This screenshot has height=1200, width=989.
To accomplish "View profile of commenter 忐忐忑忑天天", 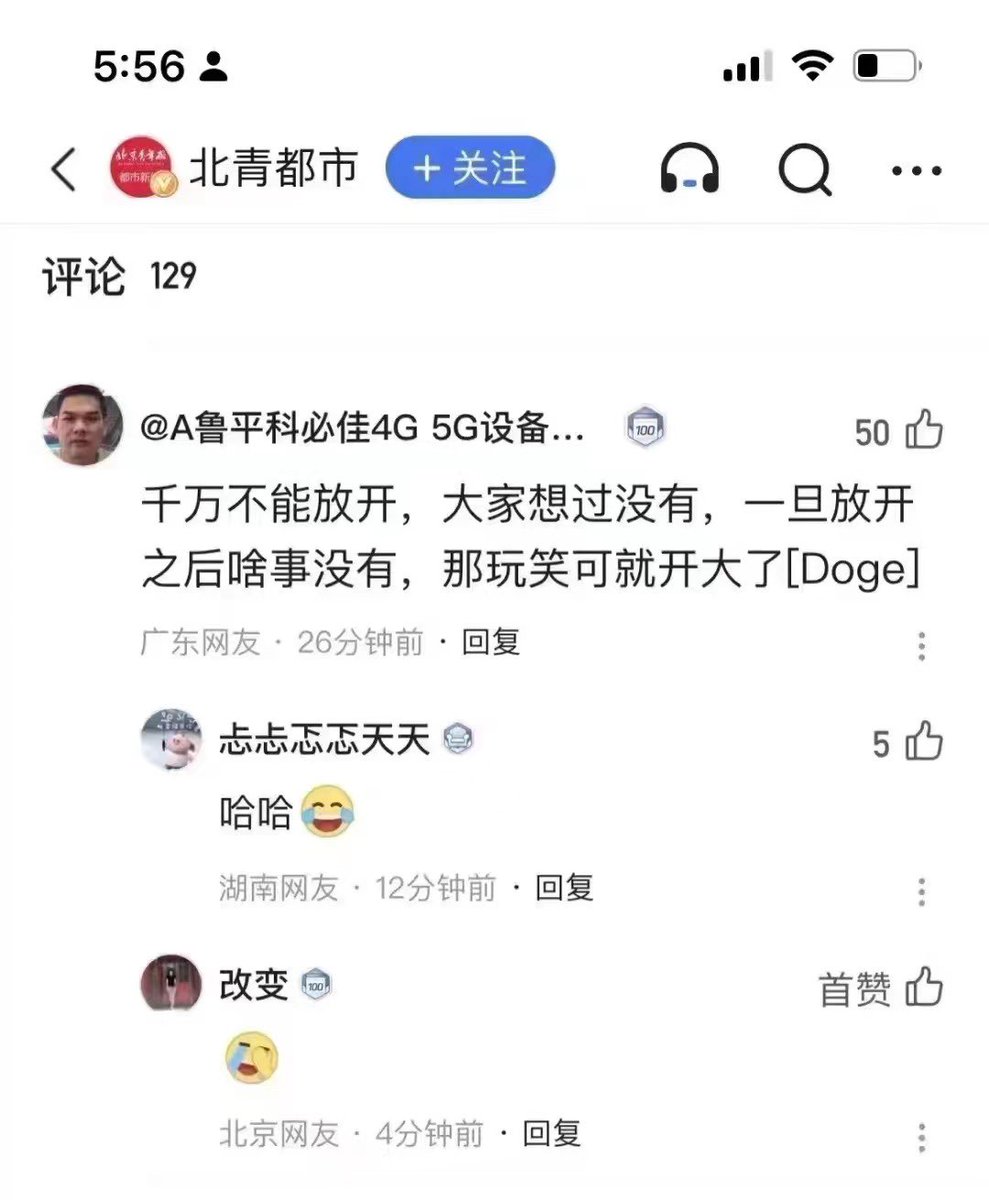I will pos(171,740).
